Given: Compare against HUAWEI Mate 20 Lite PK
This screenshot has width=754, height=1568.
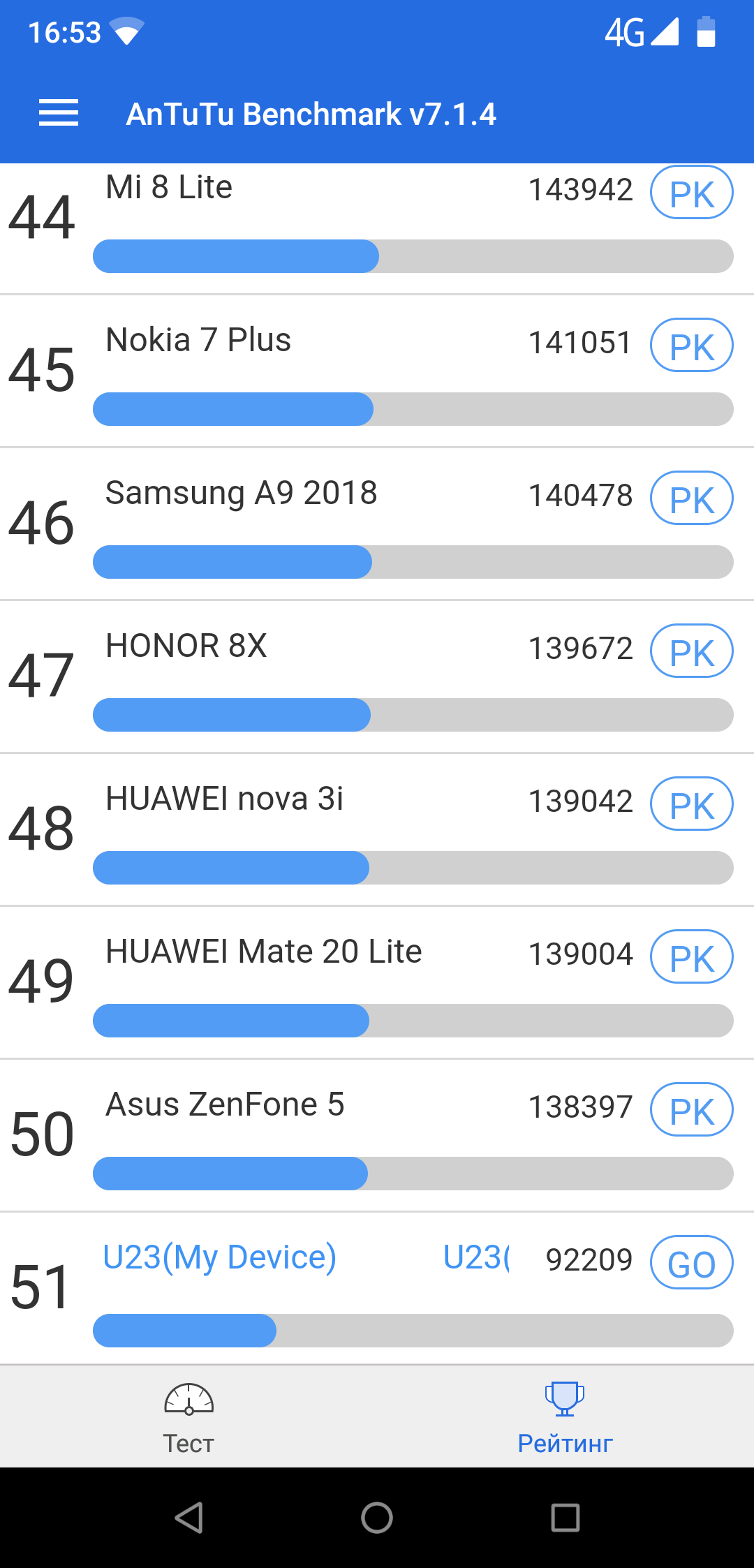Looking at the screenshot, I should (x=691, y=957).
